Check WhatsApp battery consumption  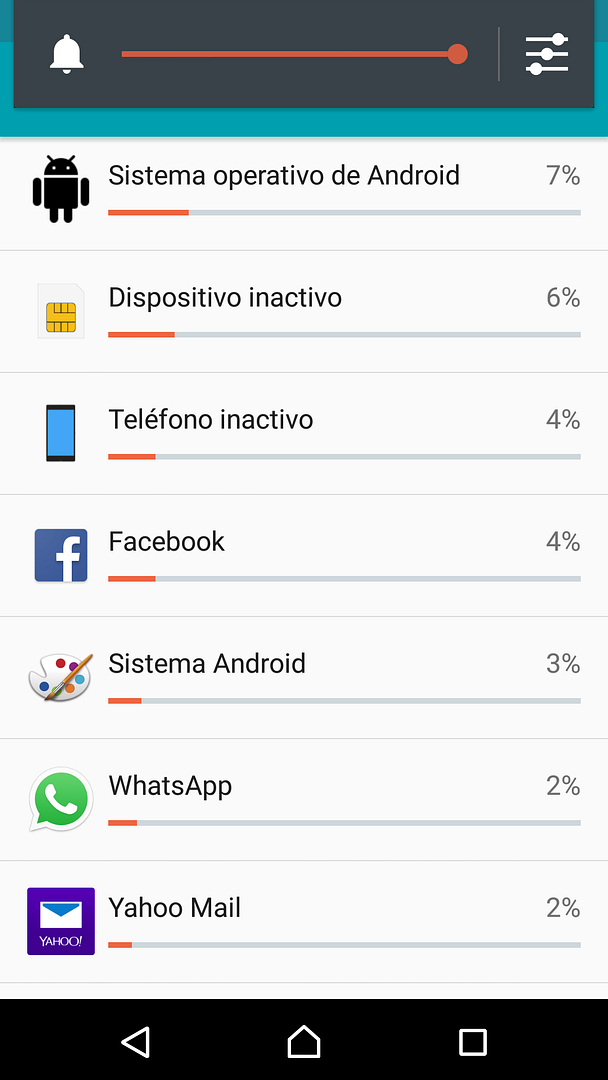[304, 799]
